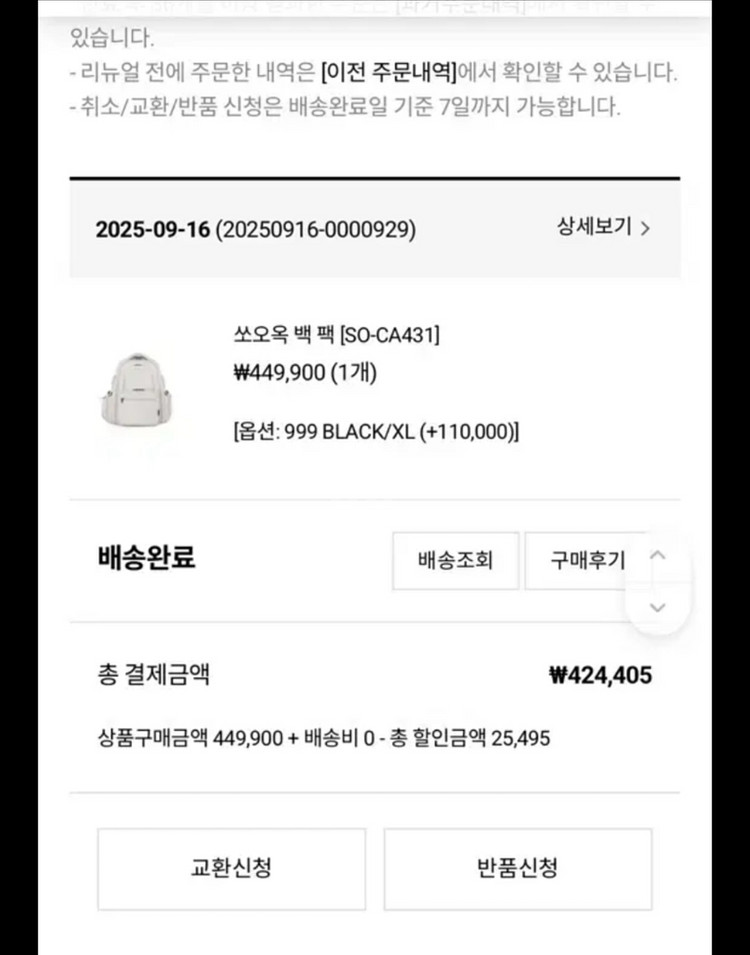The height and width of the screenshot is (955, 750).
Task: Request a return with 반품신청
Action: 517,868
